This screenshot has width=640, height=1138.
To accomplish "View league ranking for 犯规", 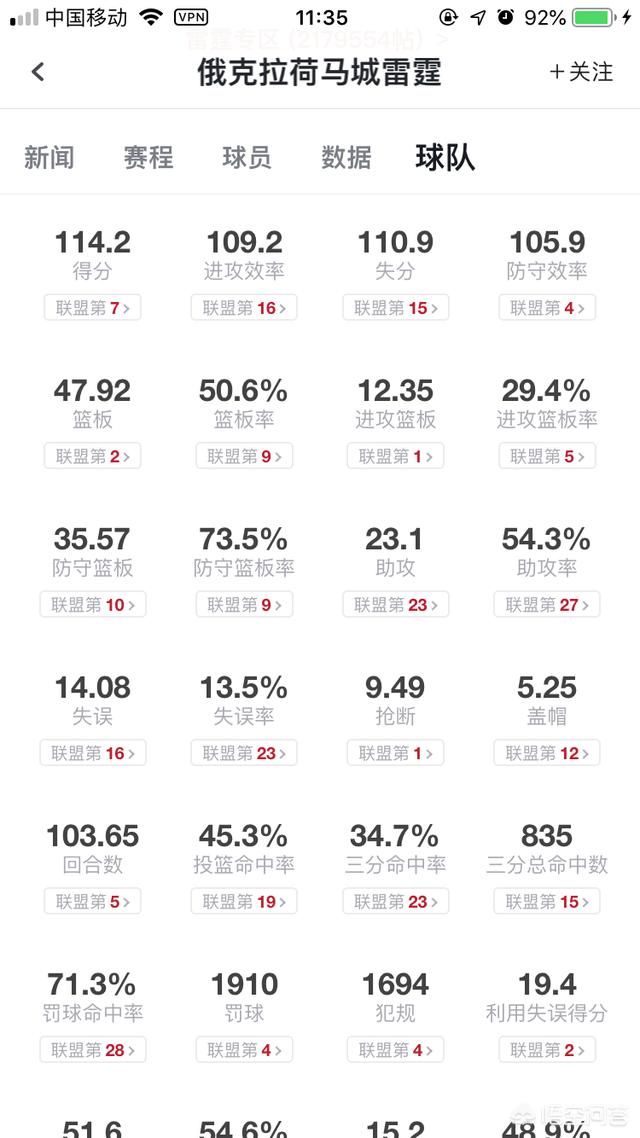I will (395, 1049).
